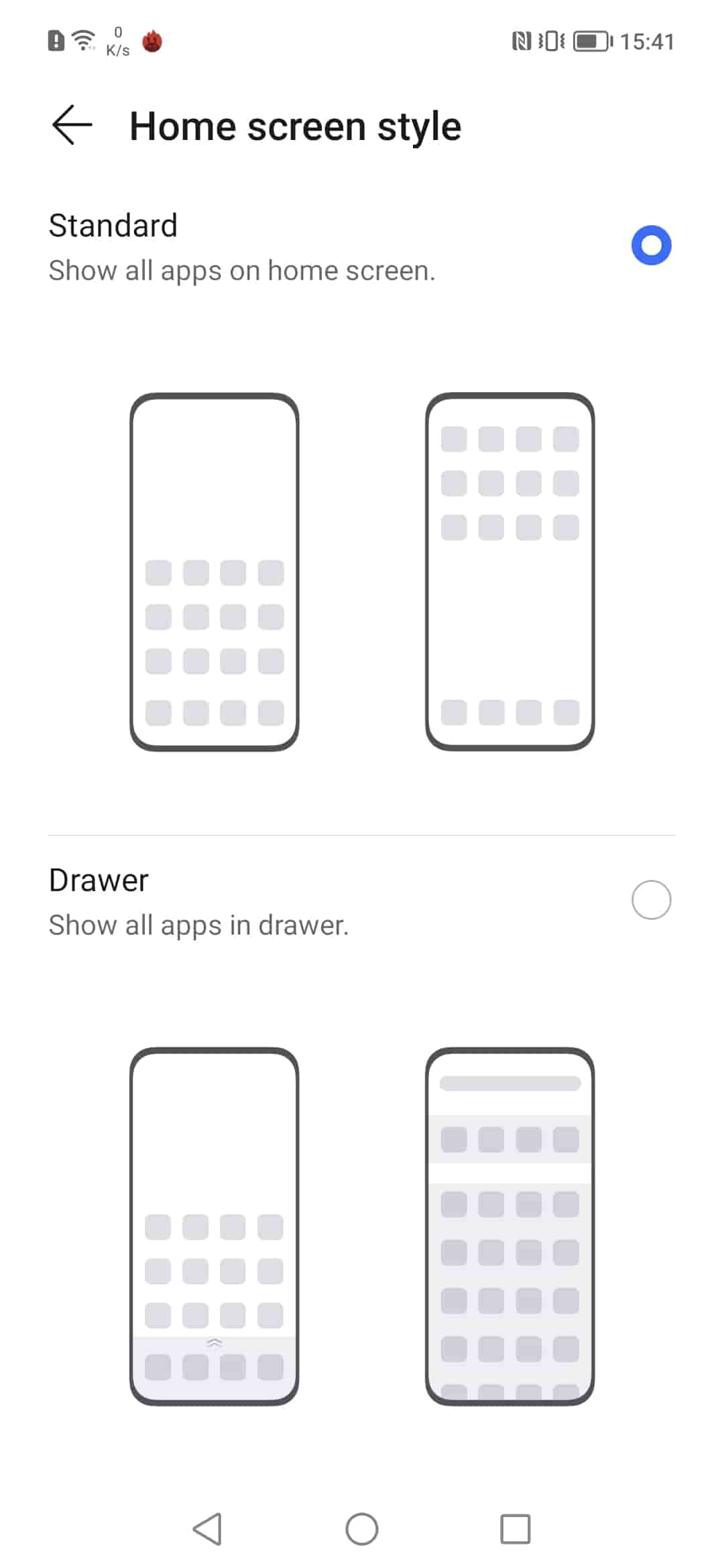Tap the system home button
Image resolution: width=724 pixels, height=1568 pixels.
(x=362, y=1529)
